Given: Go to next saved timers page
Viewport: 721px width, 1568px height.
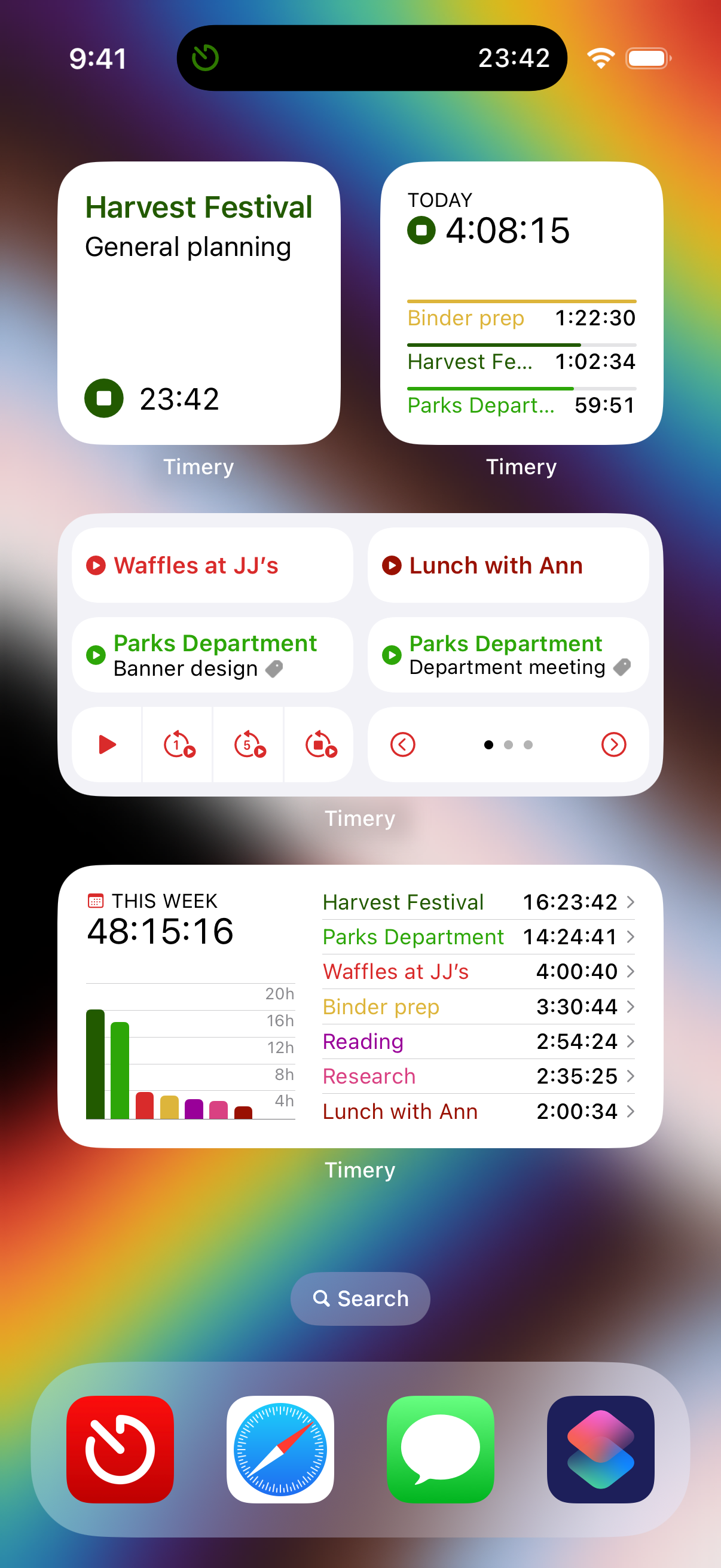Looking at the screenshot, I should 613,745.
